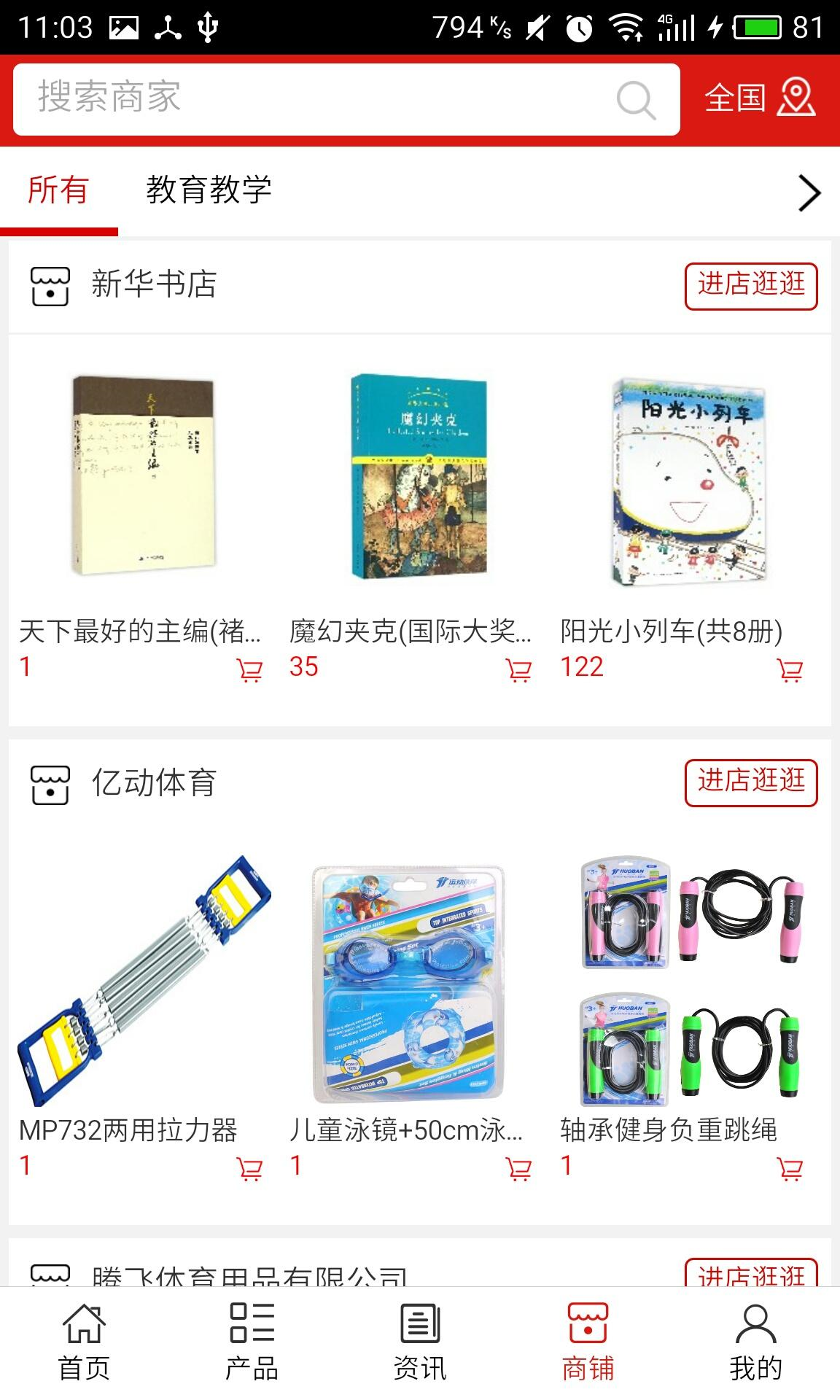840x1400 pixels.
Task: Open the 全国 location selector
Action: pos(759,98)
